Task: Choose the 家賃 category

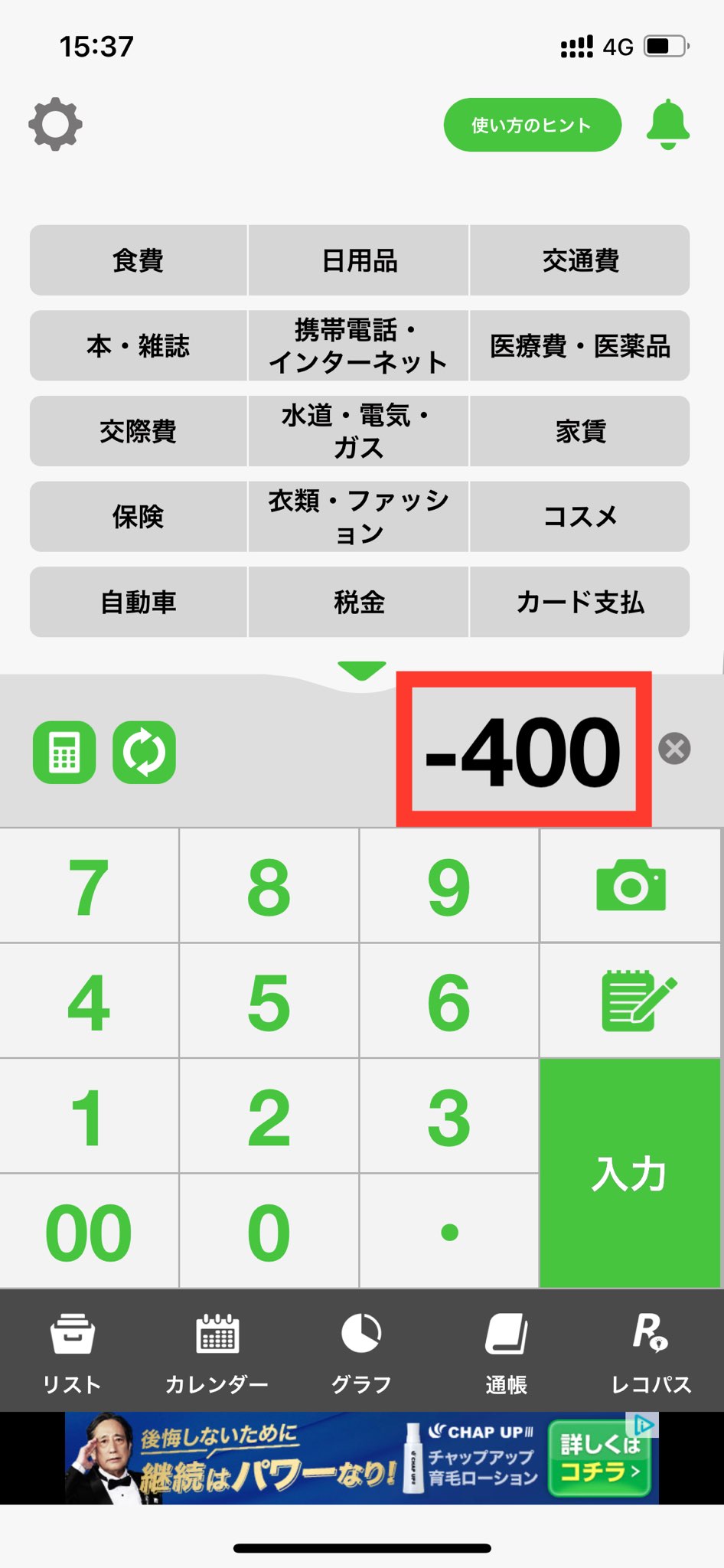Action: (580, 431)
